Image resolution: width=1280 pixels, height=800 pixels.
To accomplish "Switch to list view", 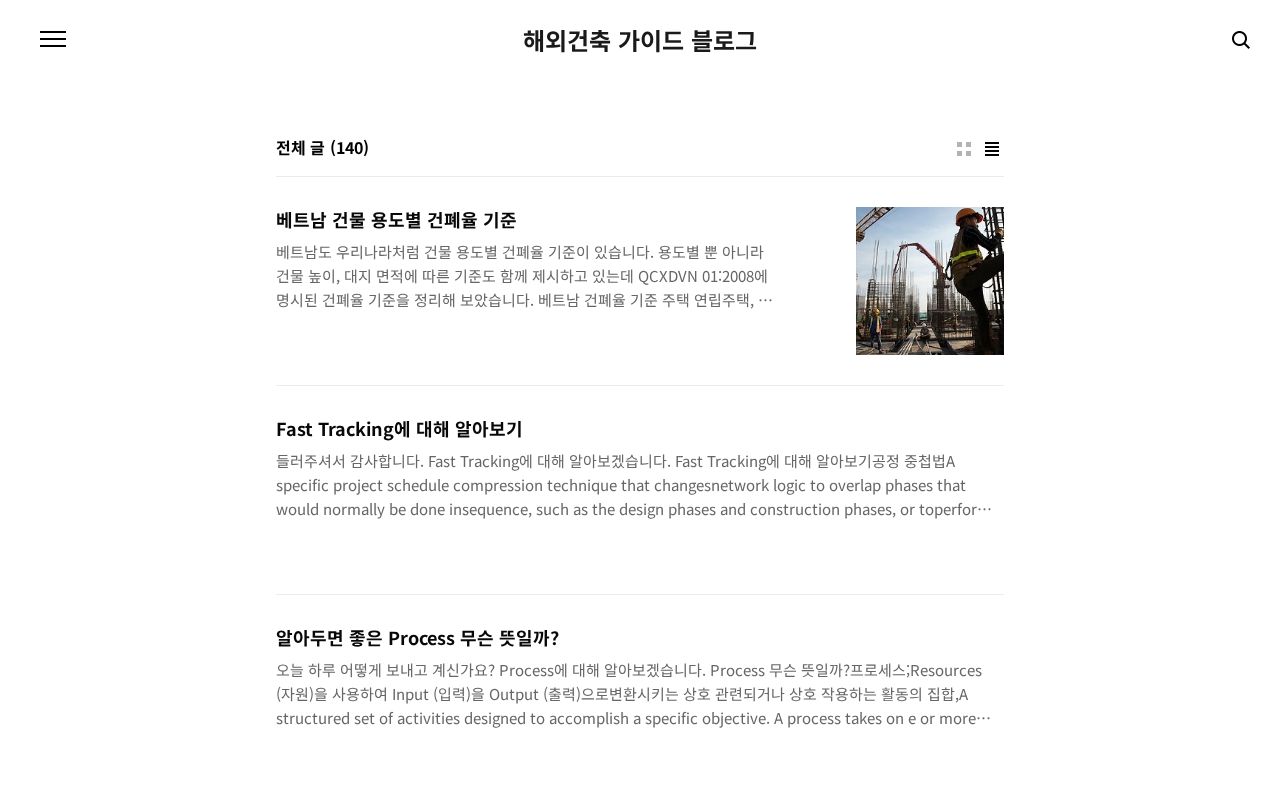I will pyautogui.click(x=992, y=149).
